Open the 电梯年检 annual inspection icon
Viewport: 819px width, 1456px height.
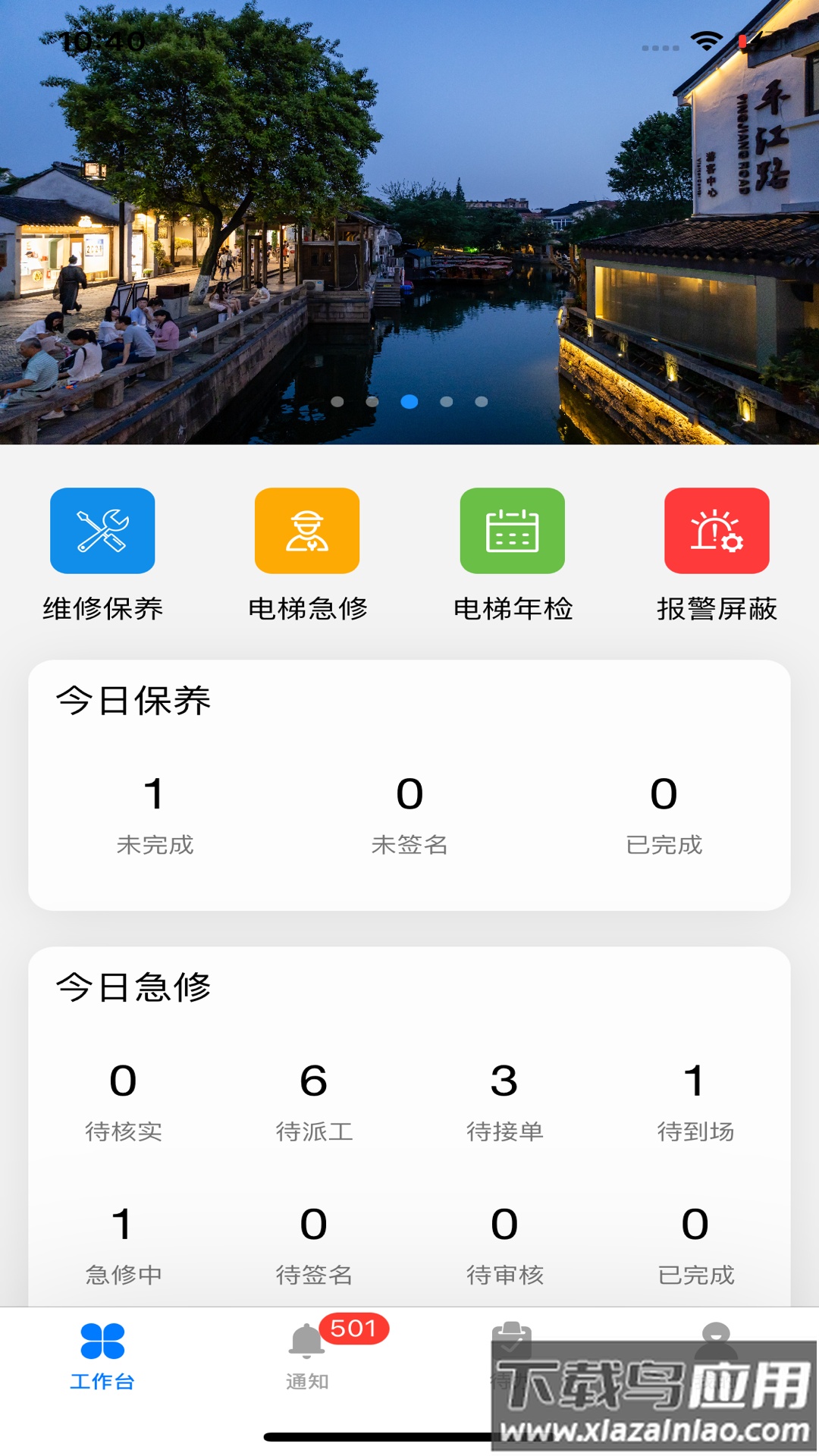click(512, 531)
